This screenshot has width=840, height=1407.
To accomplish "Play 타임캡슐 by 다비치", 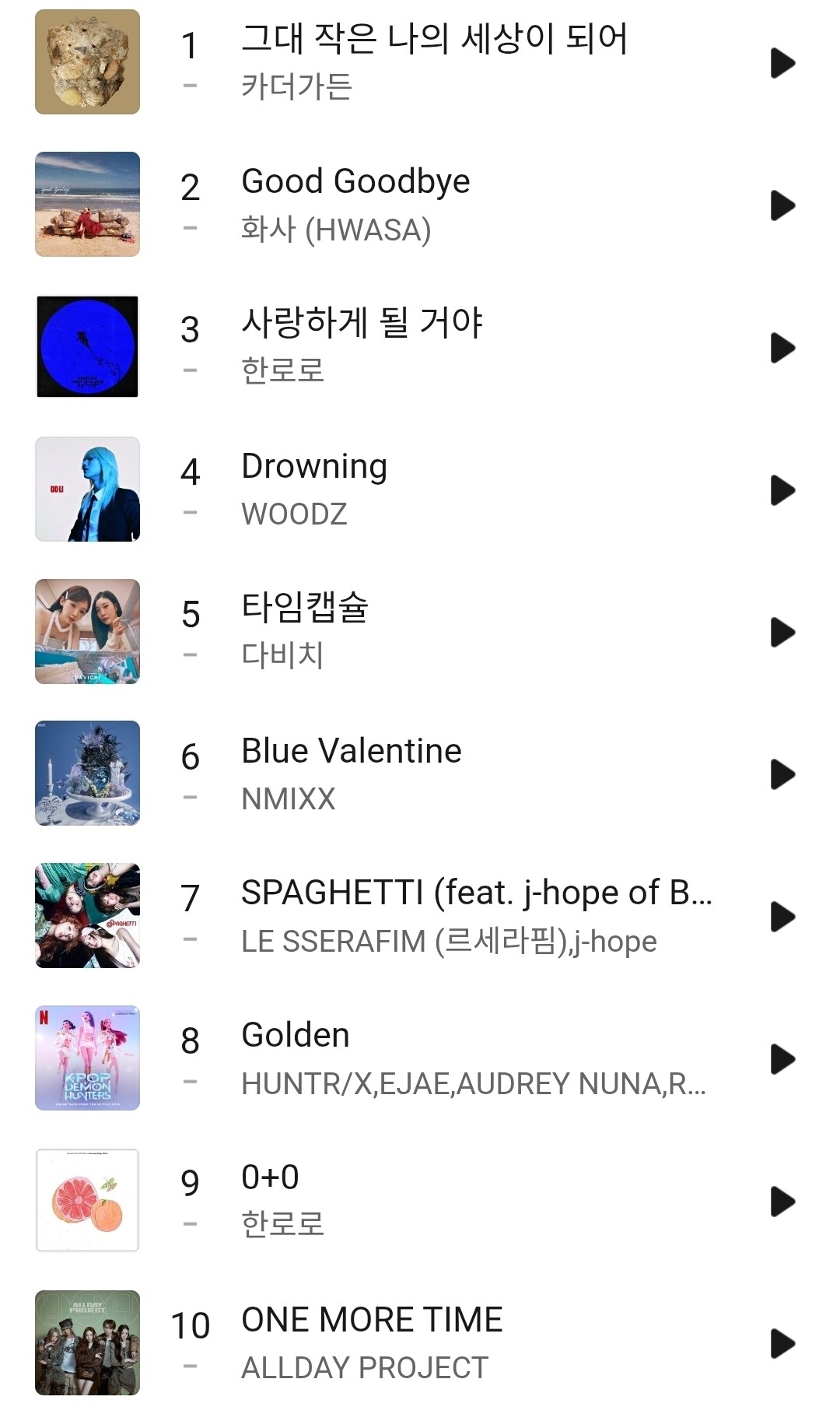I will click(782, 632).
